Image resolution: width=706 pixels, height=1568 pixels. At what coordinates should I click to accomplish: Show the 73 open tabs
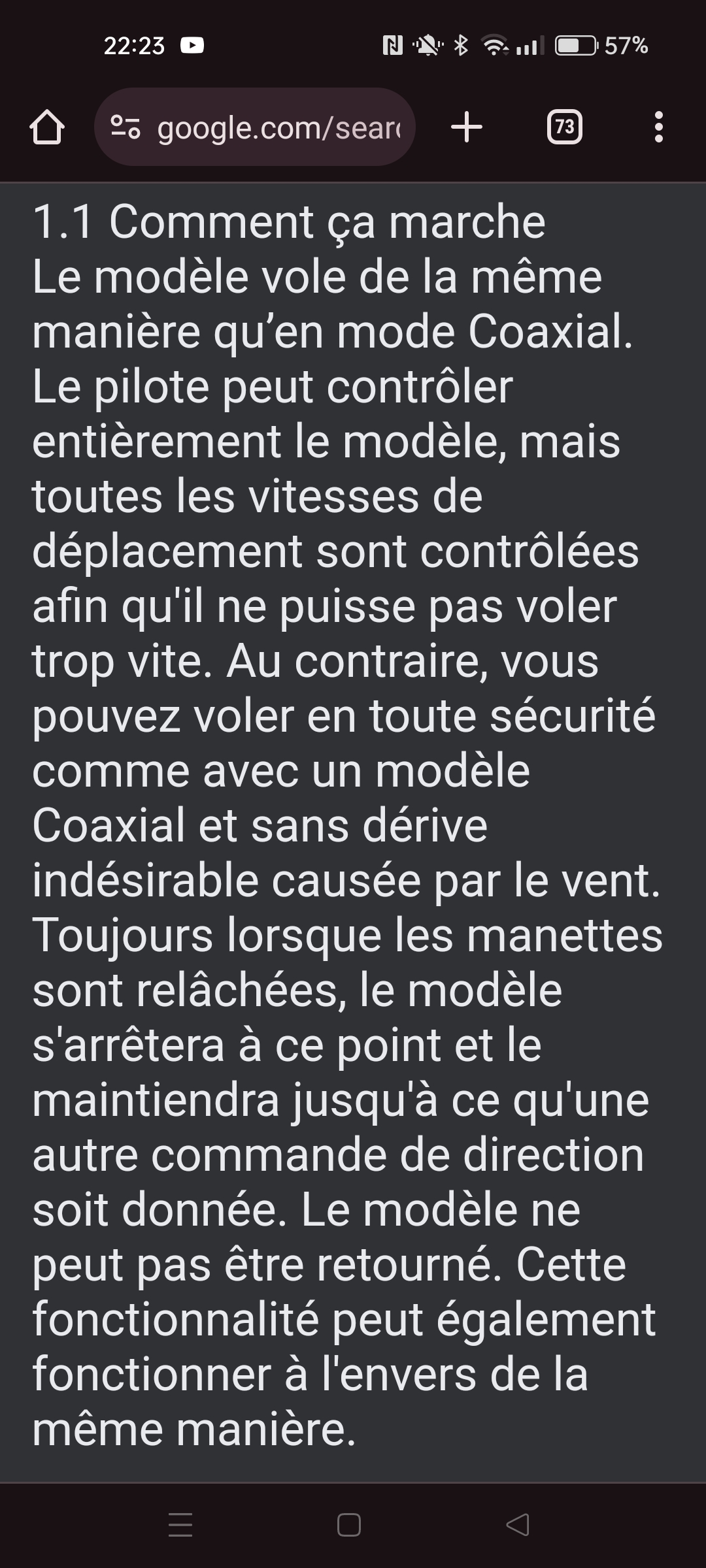565,127
